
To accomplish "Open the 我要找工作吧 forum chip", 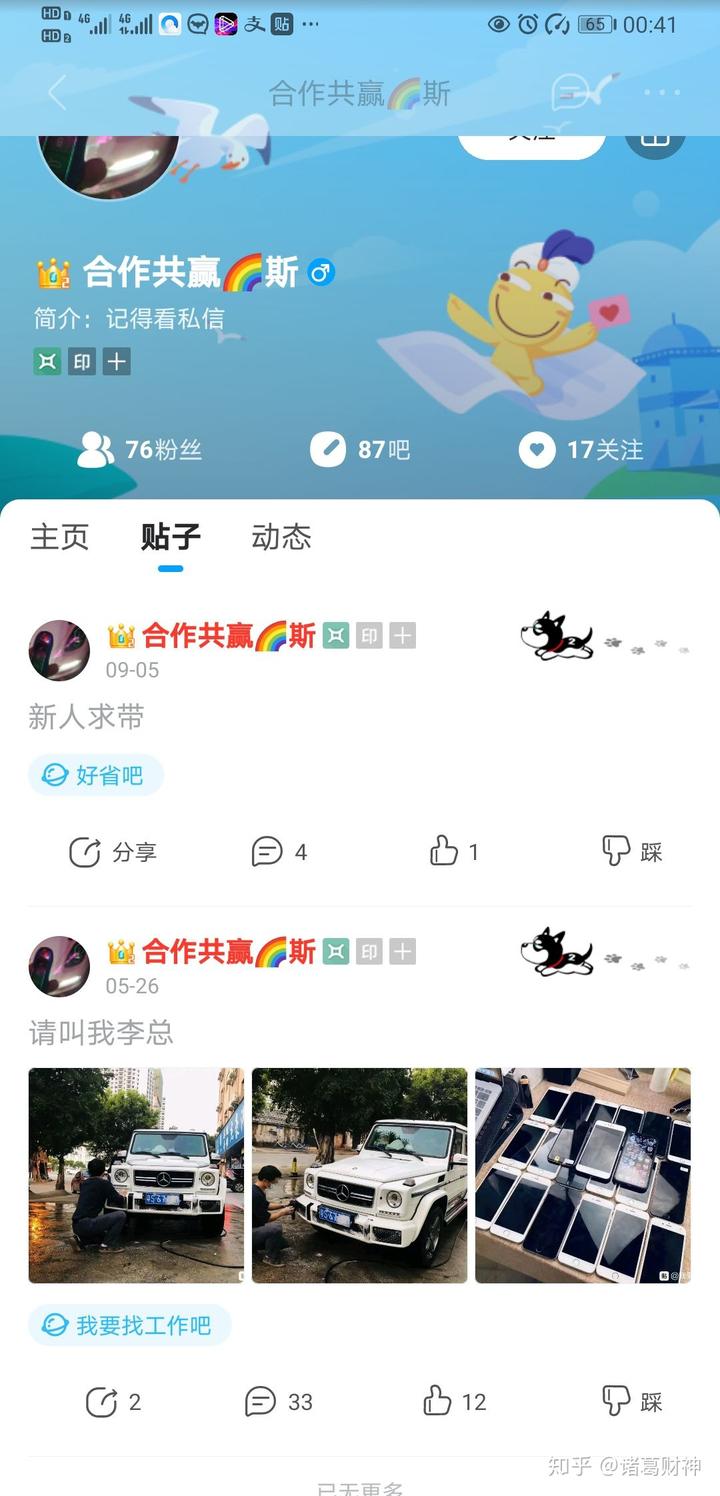I will tap(130, 1326).
